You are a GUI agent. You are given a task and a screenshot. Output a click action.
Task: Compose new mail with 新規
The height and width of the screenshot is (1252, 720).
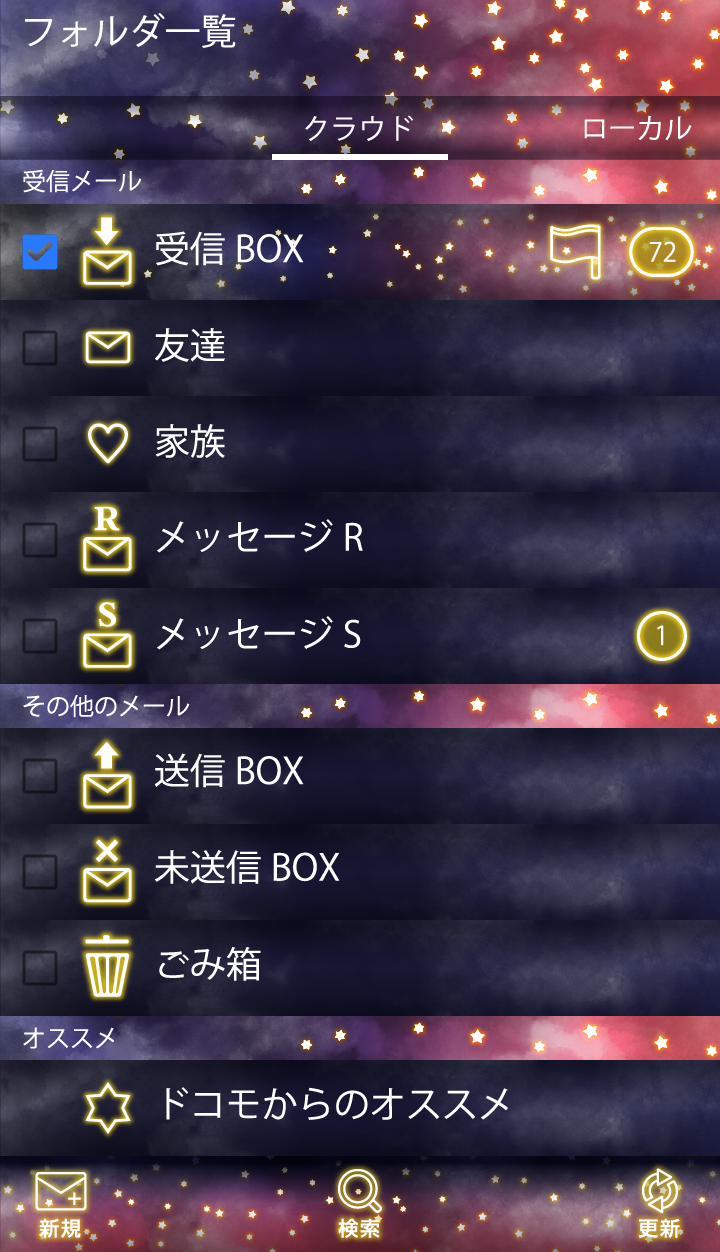[60, 1205]
